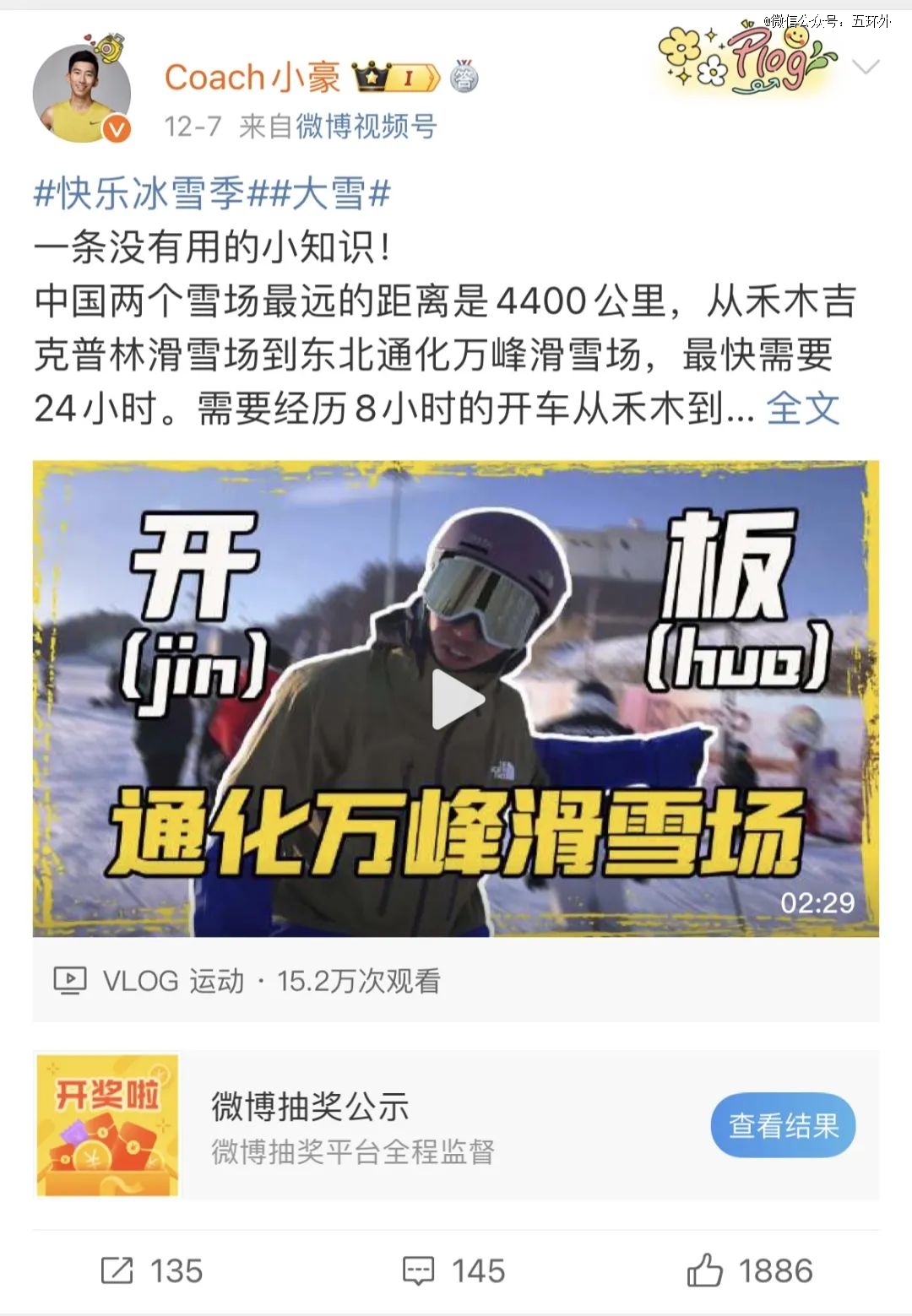Play the 通化万峰滑雪场 video
This screenshot has width=912, height=1316.
tap(456, 699)
